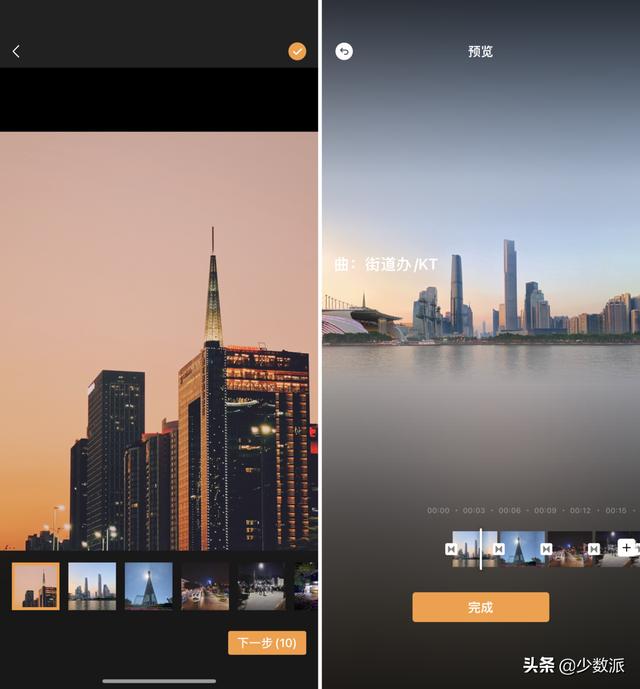Continue with the 下一步 (10) button
This screenshot has height=689, width=640.
[x=266, y=643]
